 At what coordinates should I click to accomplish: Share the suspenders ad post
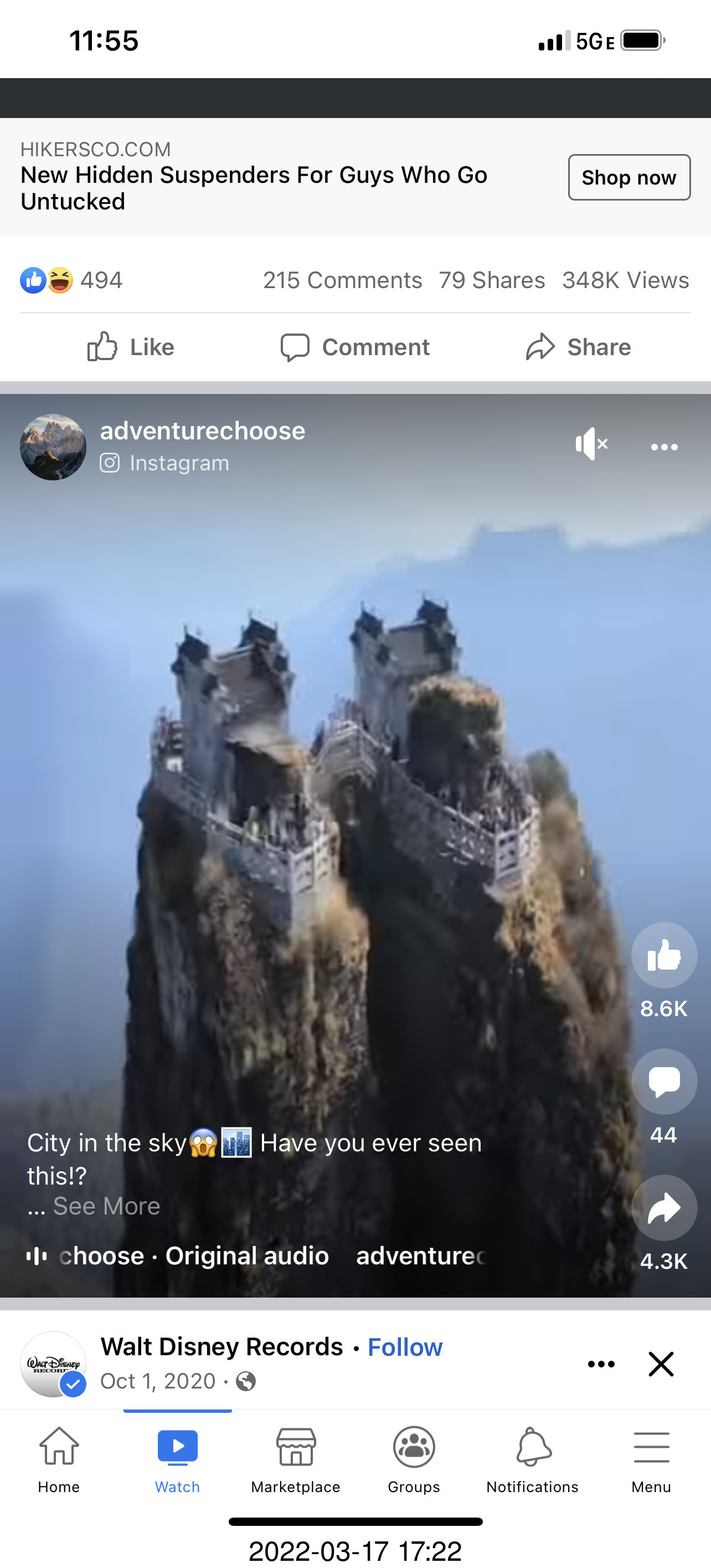point(579,347)
